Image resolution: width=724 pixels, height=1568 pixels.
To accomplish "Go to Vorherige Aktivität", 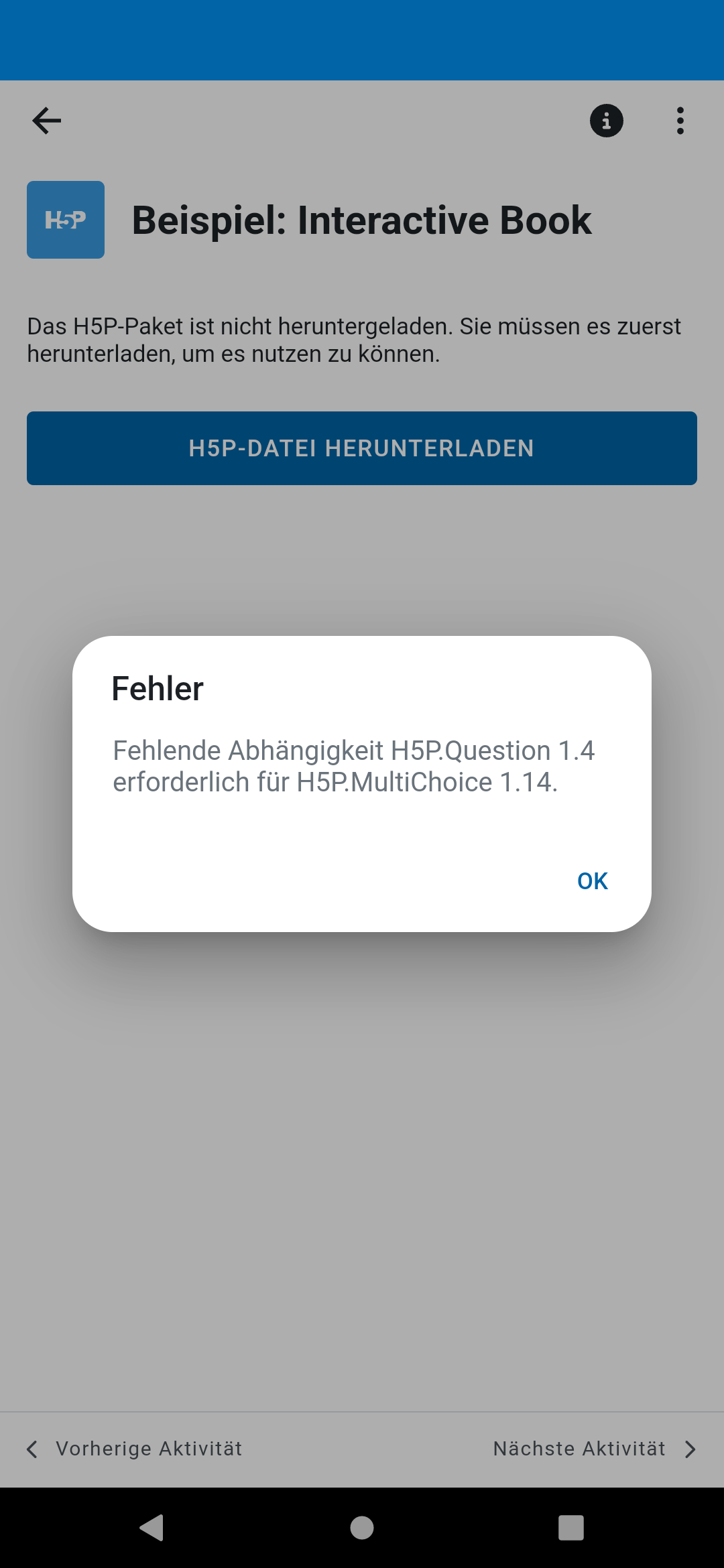I will pyautogui.click(x=149, y=1449).
